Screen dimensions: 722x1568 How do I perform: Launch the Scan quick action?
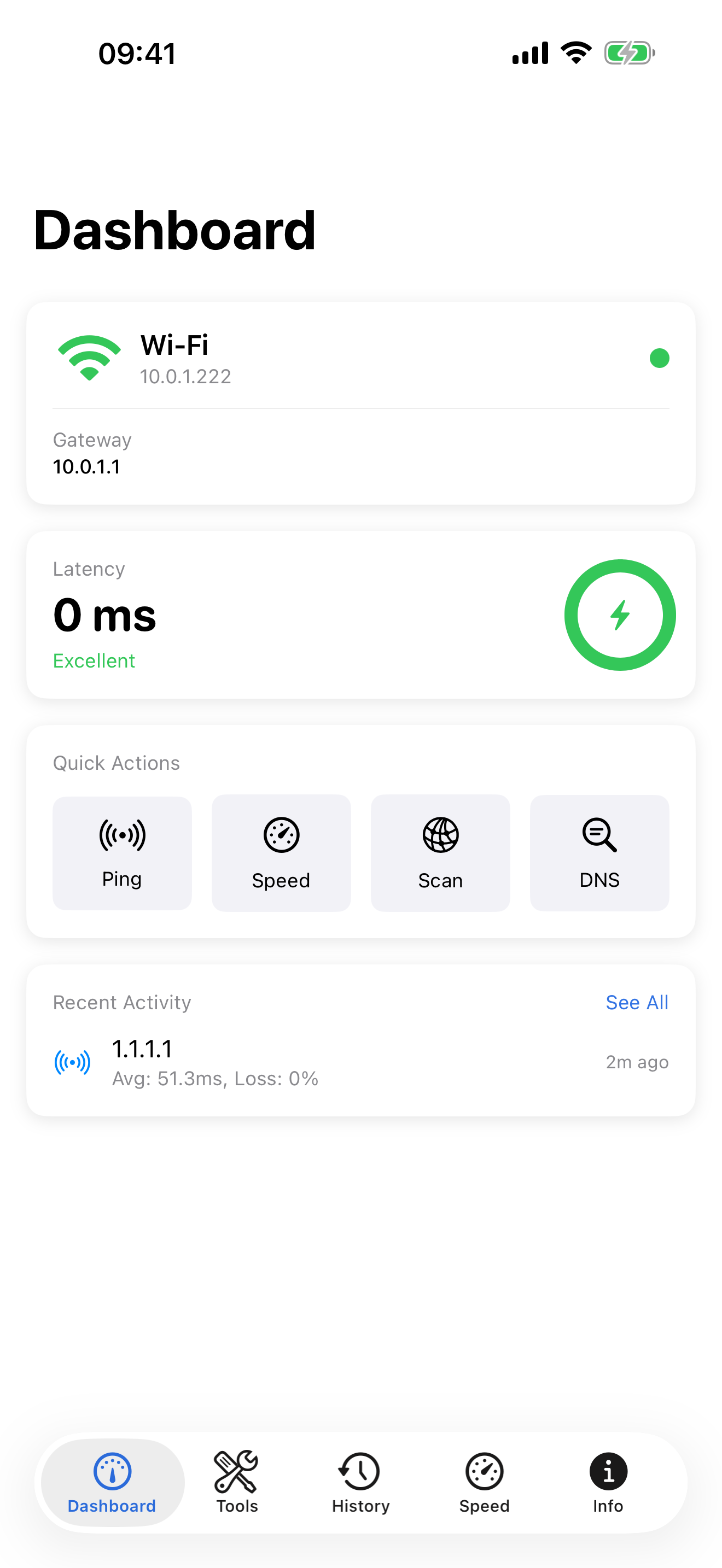pyautogui.click(x=440, y=852)
